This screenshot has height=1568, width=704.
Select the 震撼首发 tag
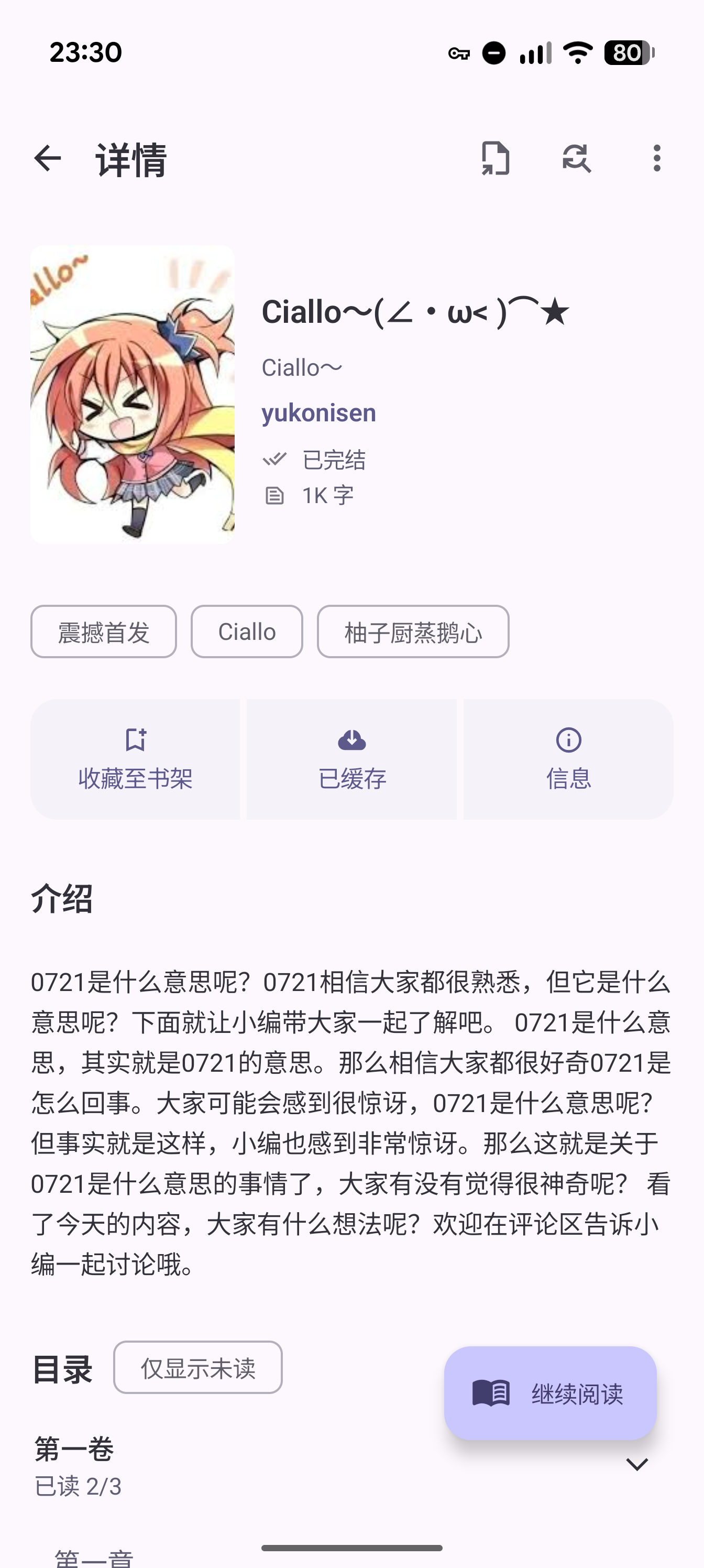coord(103,632)
